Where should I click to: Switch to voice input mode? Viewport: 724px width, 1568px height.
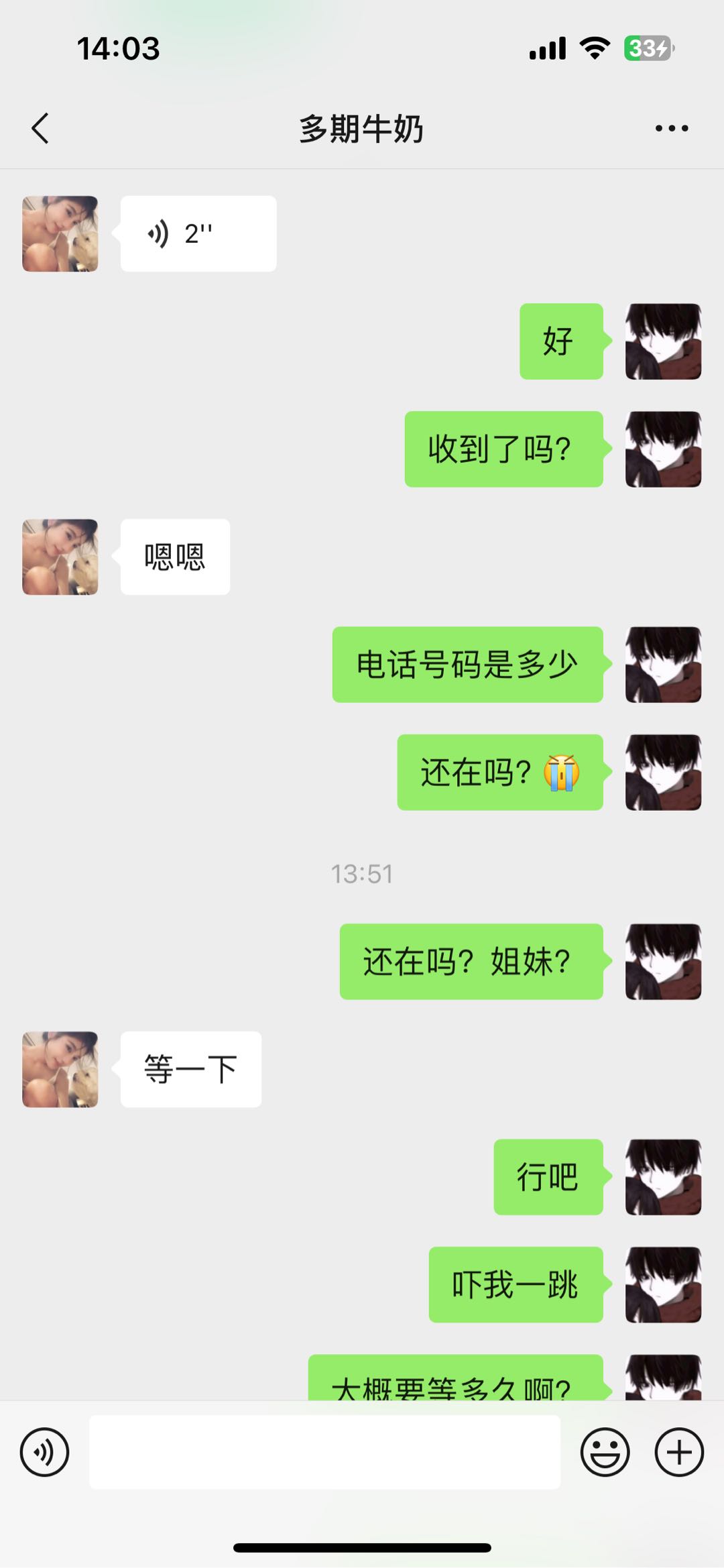pyautogui.click(x=44, y=1452)
